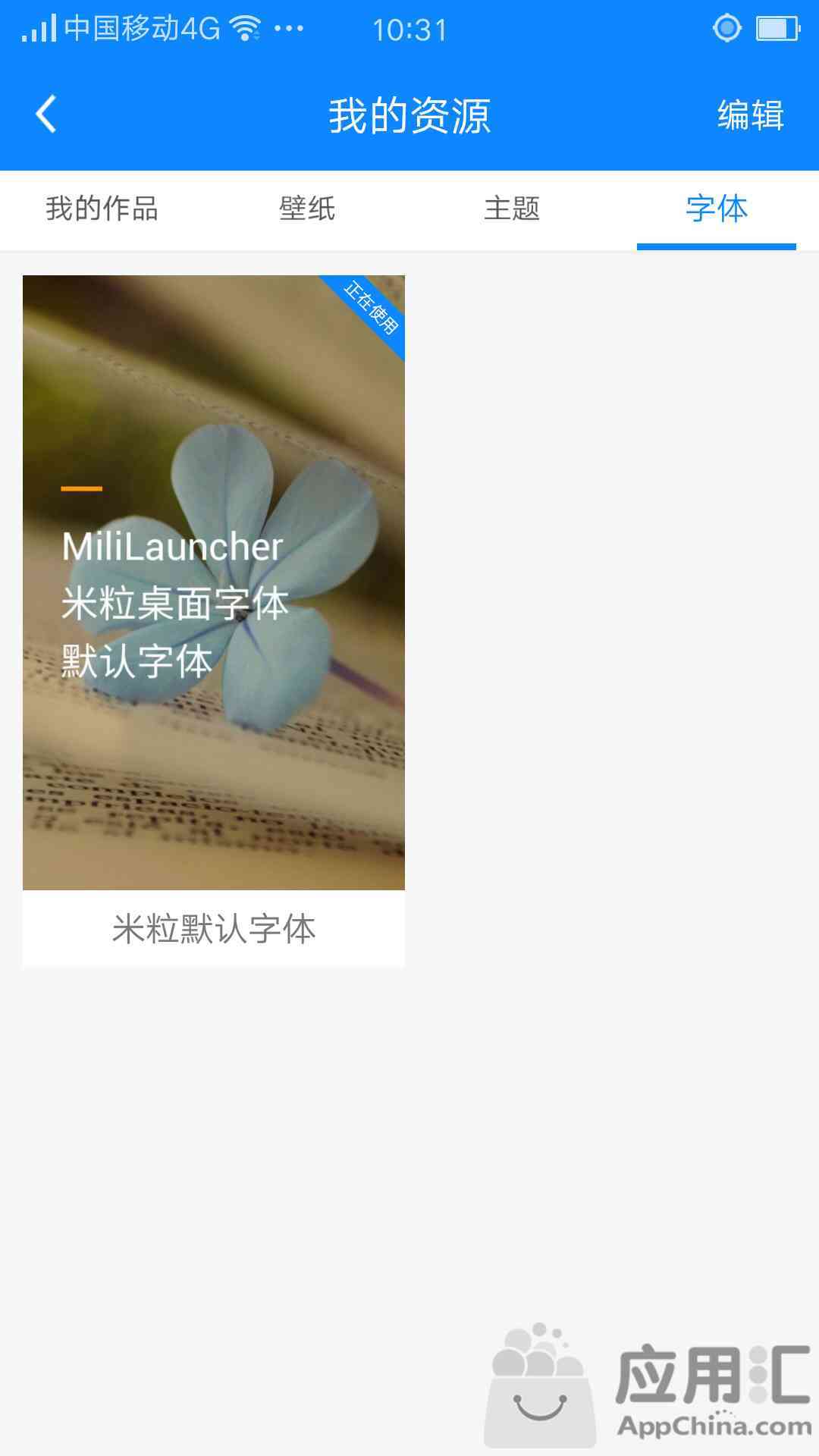Open the 主题 tab
The image size is (819, 1456).
(x=512, y=209)
